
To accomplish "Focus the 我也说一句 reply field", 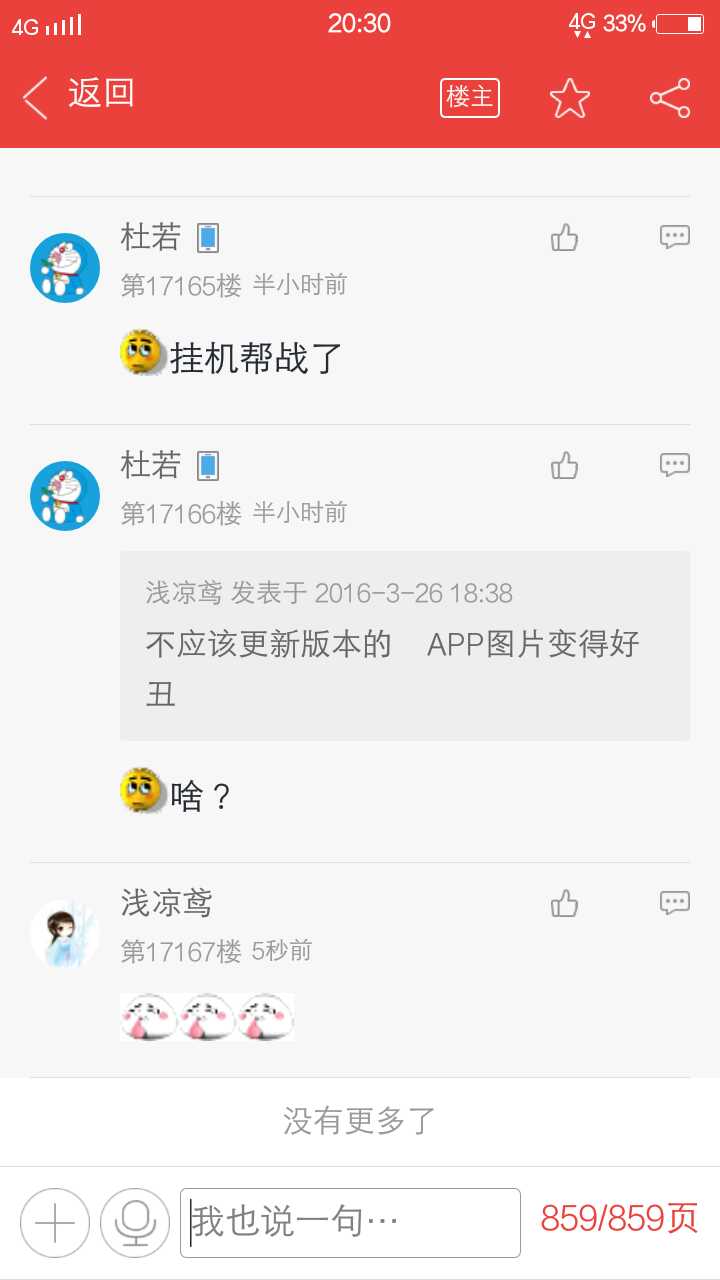I will pos(350,1222).
